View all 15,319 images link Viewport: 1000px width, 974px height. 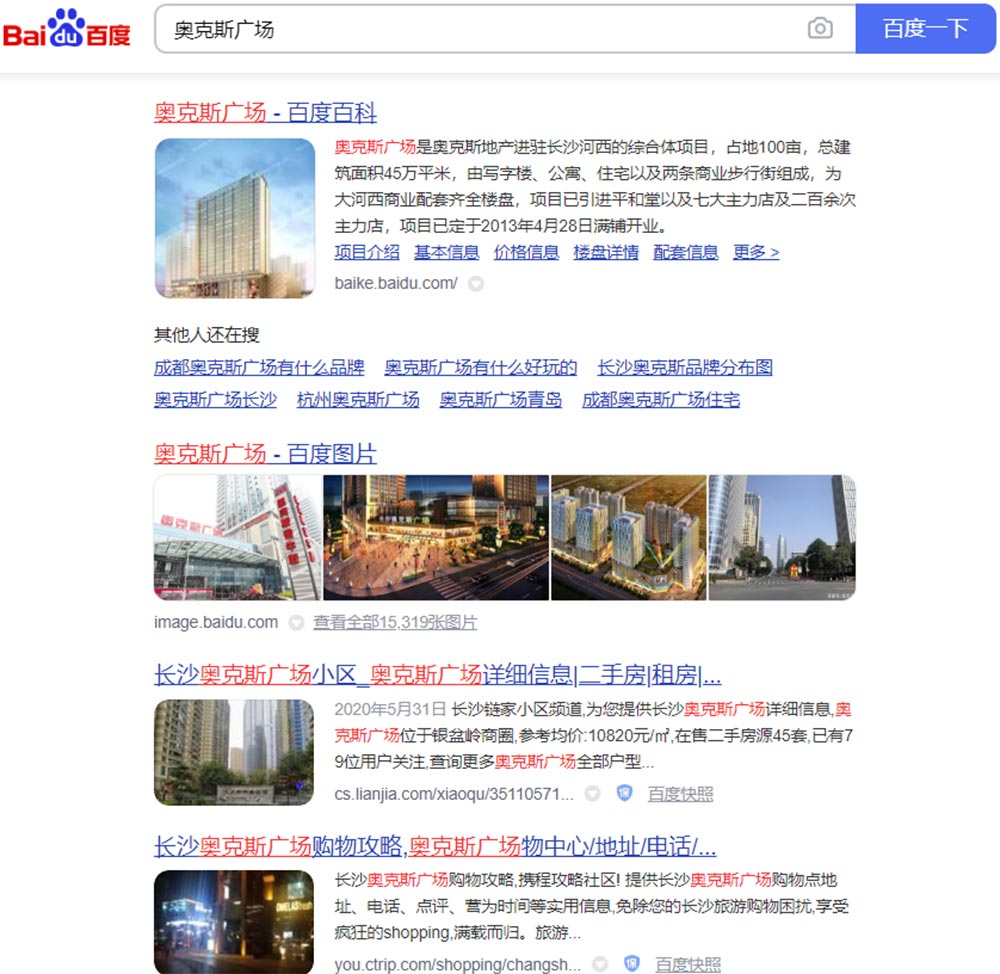[x=395, y=622]
